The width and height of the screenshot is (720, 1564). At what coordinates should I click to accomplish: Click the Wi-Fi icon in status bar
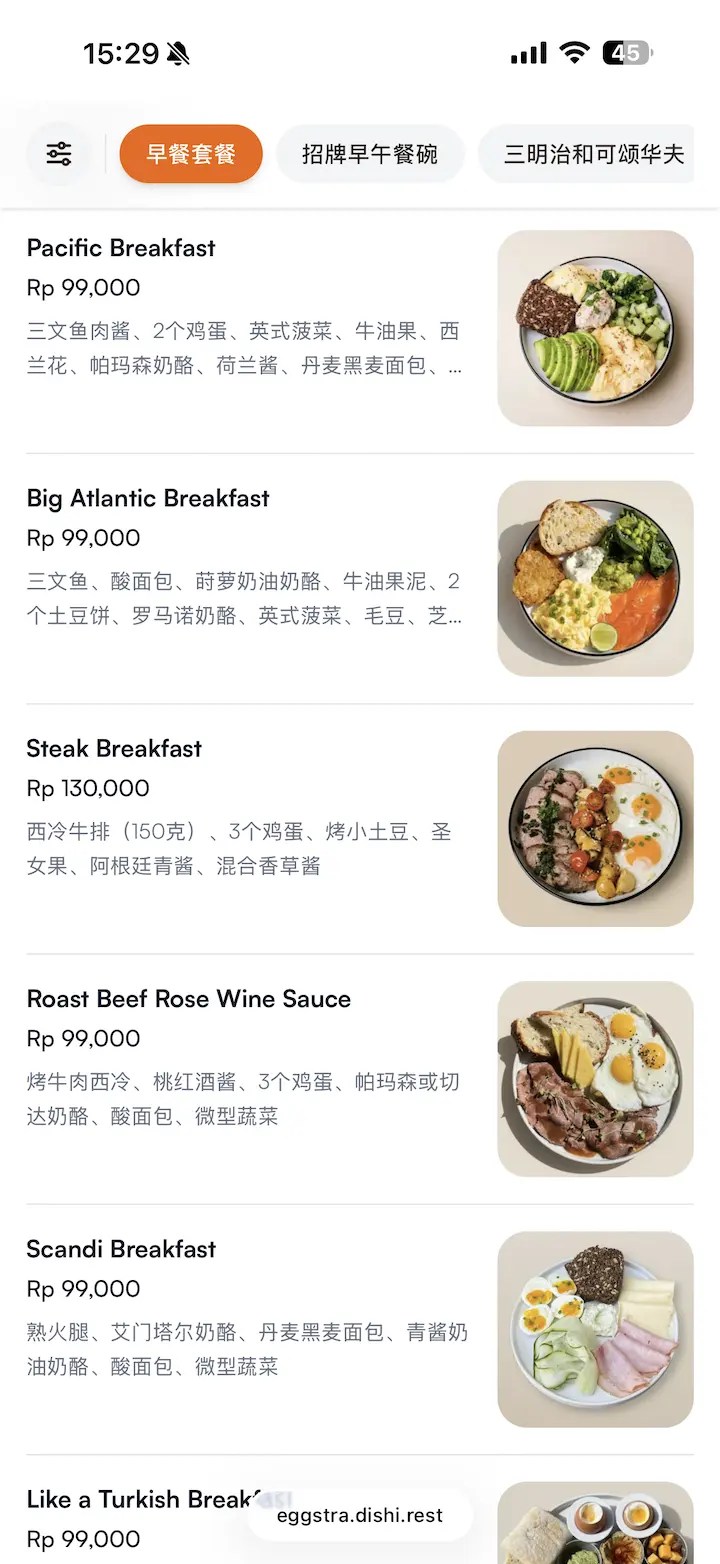574,52
